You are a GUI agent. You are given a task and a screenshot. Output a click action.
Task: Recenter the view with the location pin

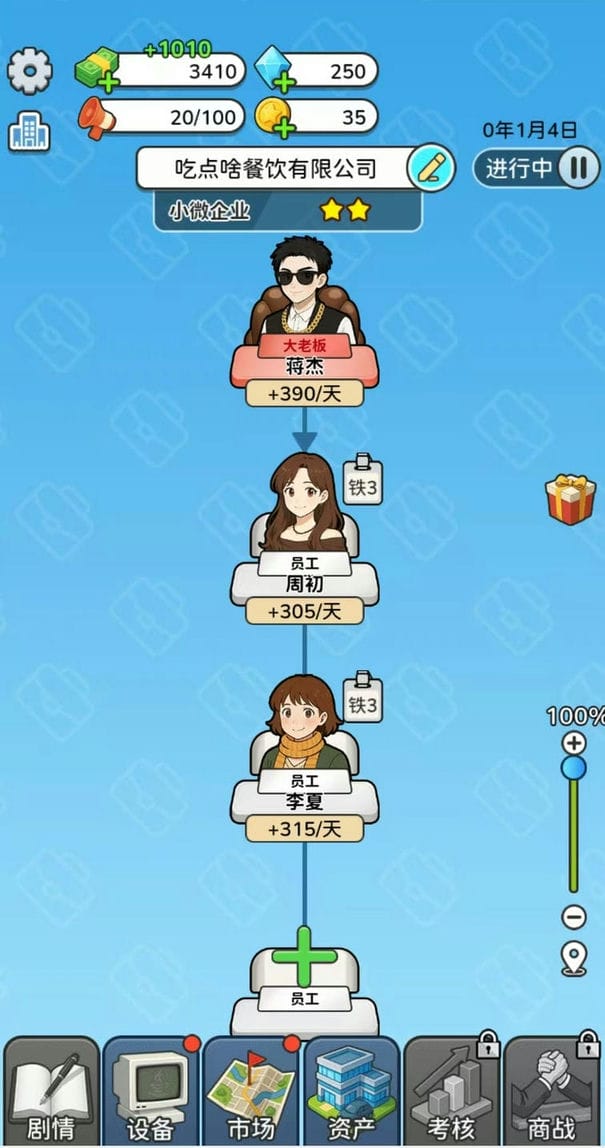[574, 959]
